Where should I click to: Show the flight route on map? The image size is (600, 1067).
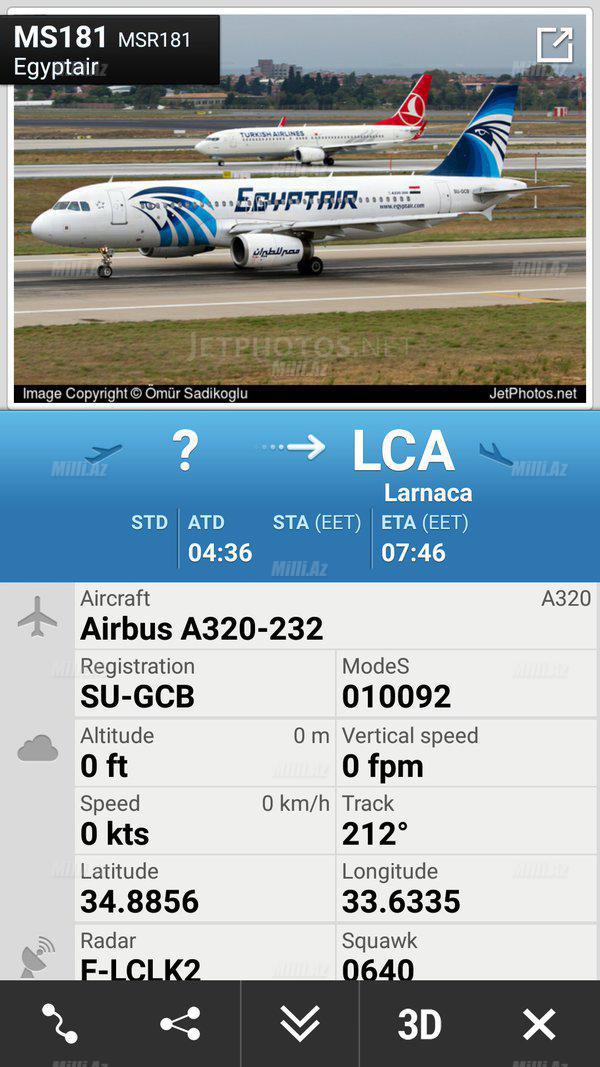pos(60,1024)
